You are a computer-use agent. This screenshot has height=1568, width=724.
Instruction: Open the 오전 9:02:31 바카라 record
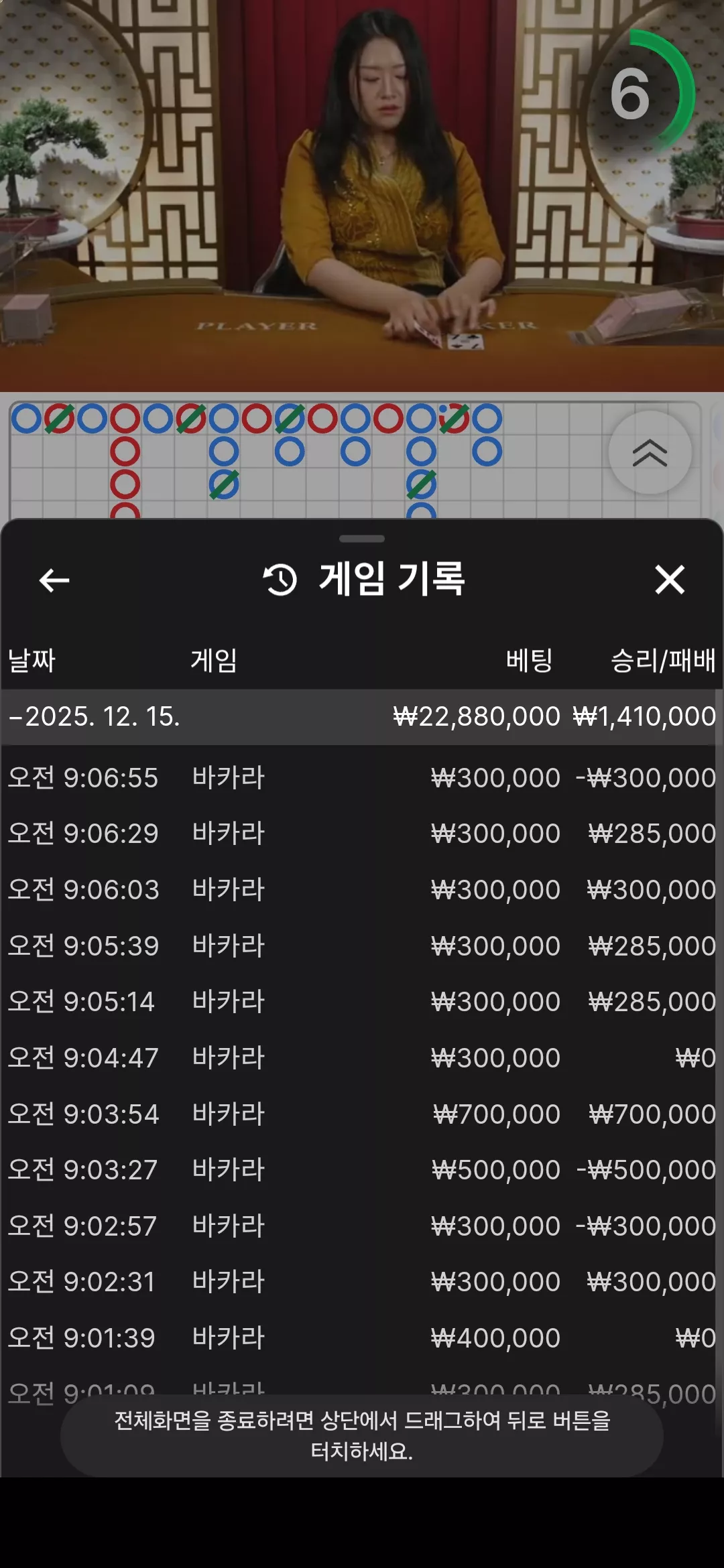[x=362, y=1282]
